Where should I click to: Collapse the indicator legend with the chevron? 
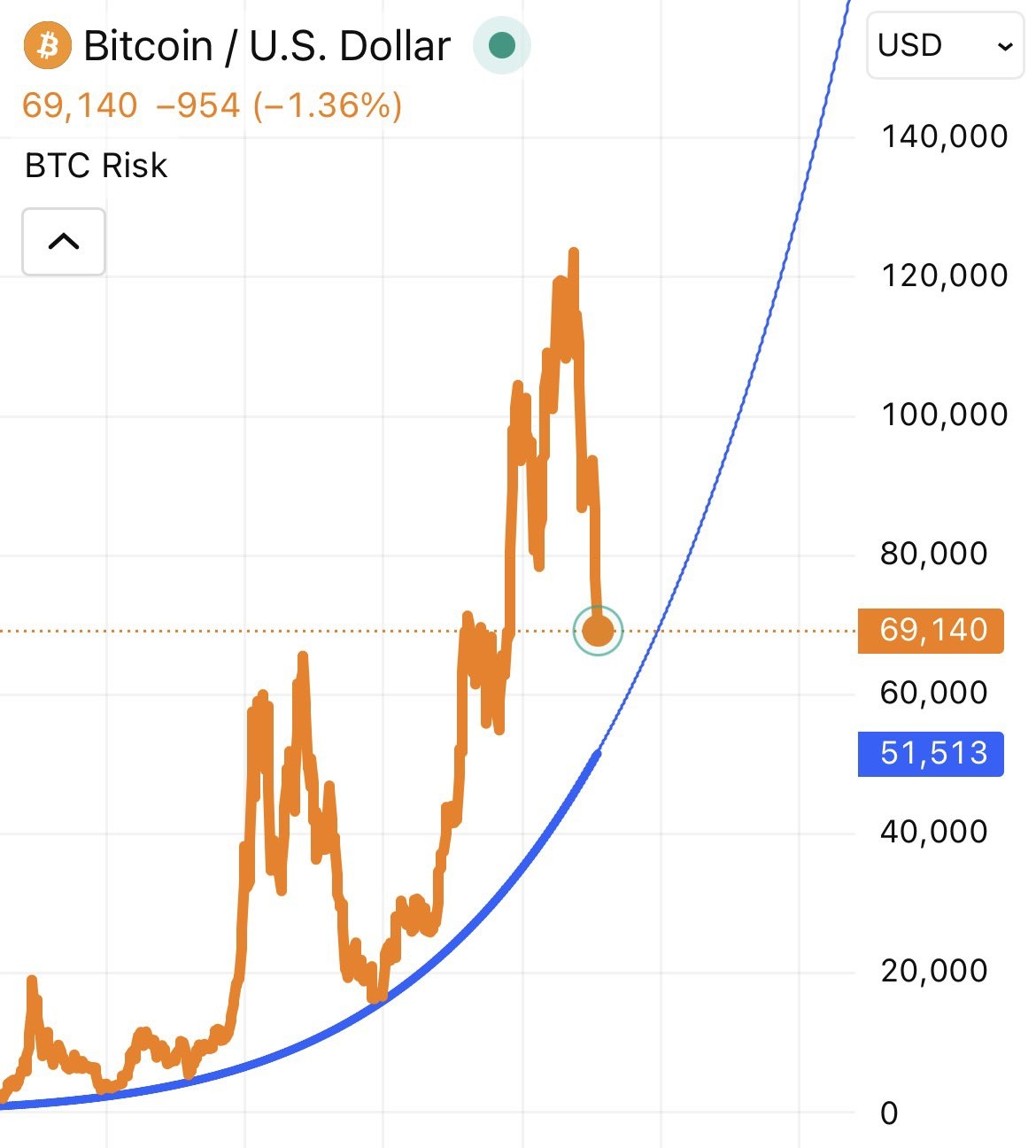[x=64, y=241]
